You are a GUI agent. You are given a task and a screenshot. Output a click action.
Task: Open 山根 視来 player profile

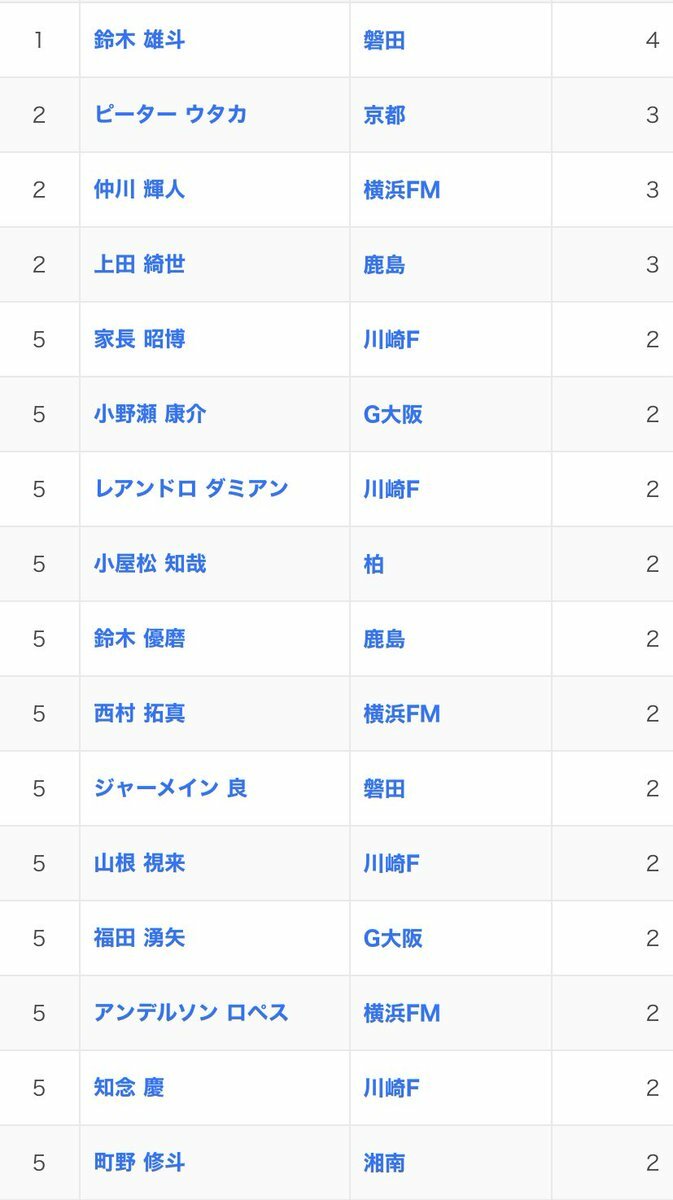coord(139,863)
